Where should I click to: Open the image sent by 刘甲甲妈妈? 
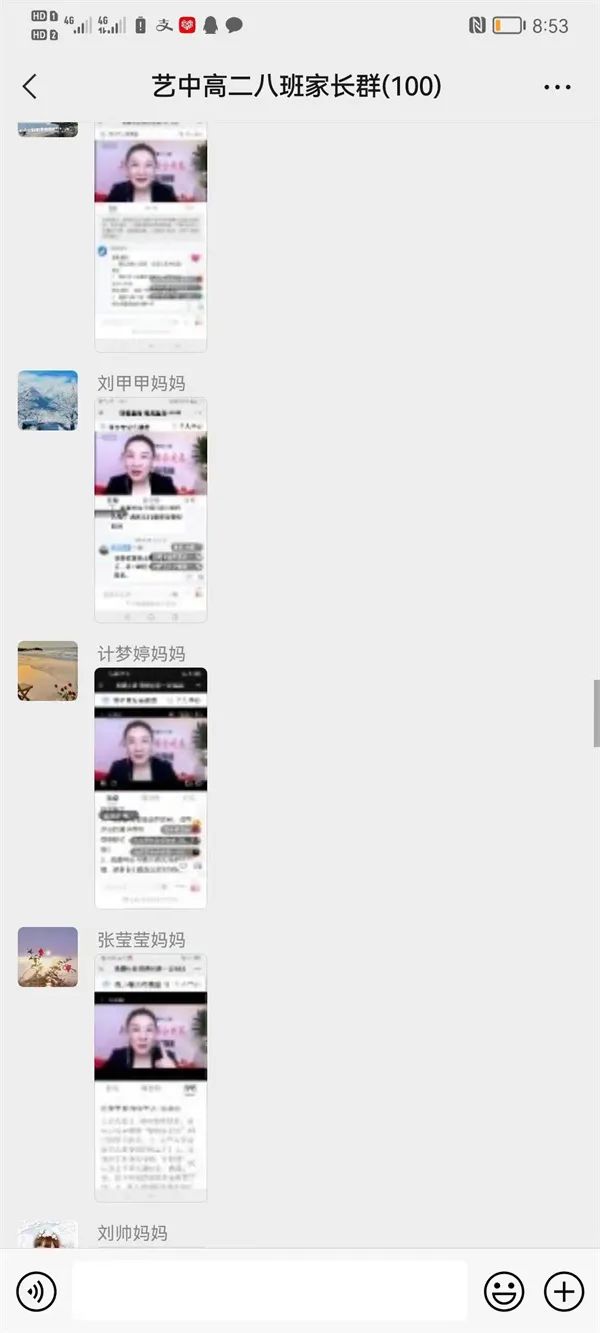coord(150,509)
